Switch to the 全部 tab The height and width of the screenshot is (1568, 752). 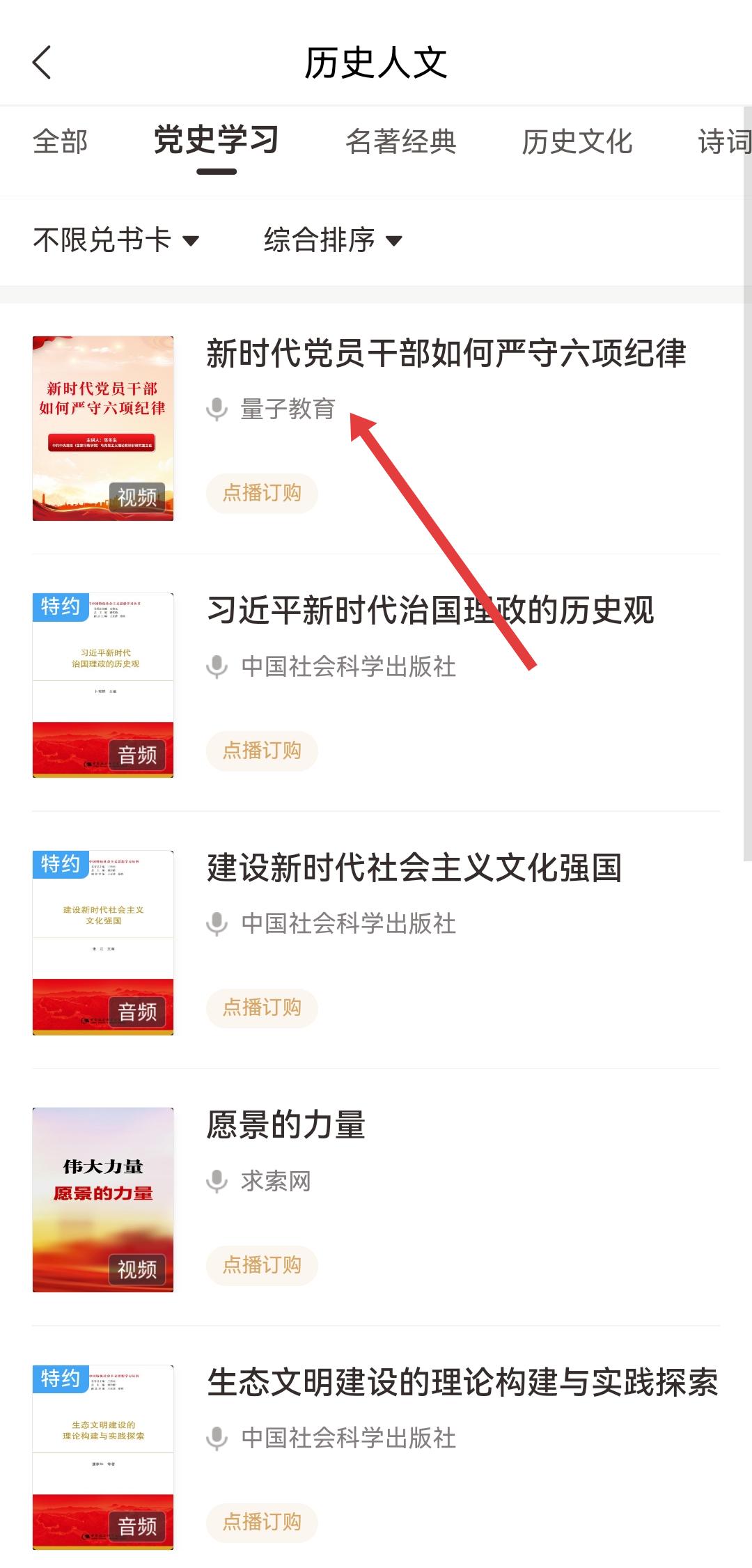coord(61,142)
